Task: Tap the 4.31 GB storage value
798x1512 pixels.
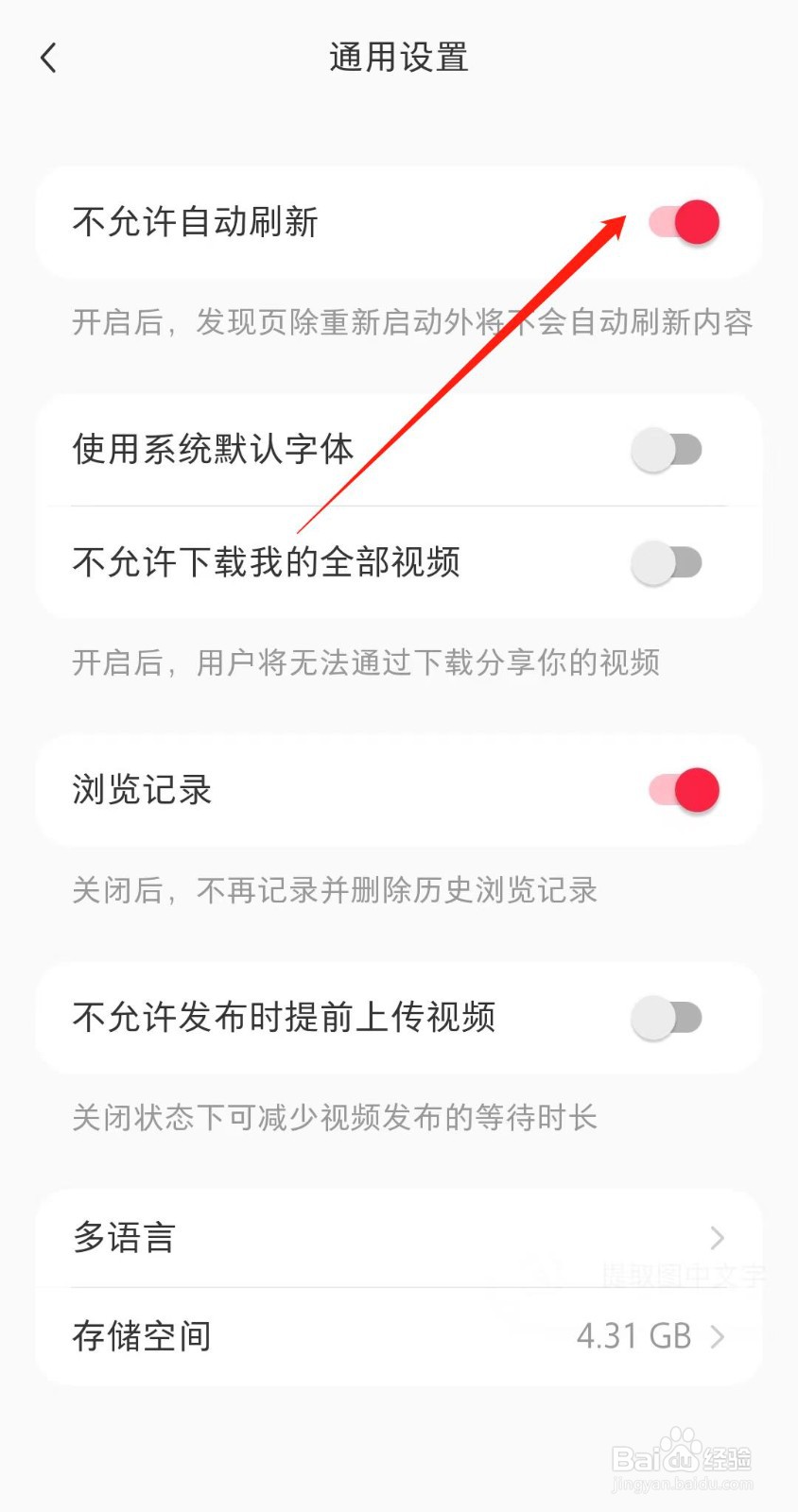Action: click(x=632, y=1335)
